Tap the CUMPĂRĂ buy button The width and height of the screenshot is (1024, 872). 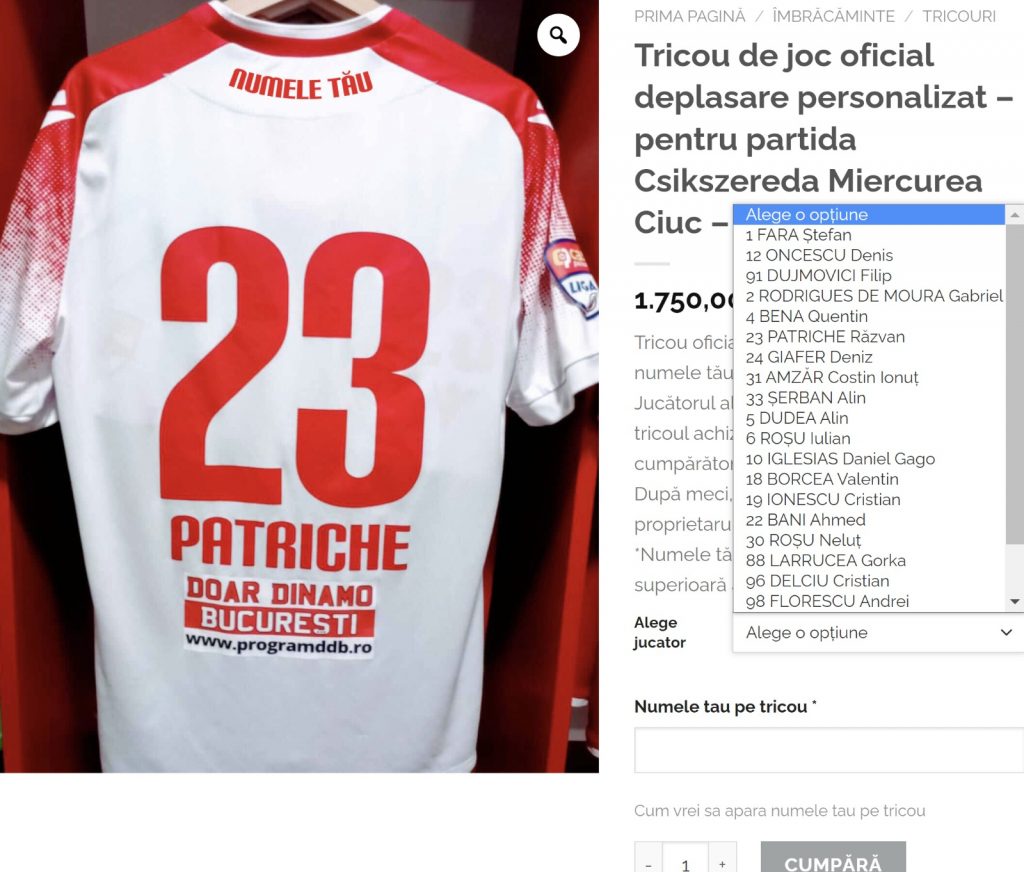[833, 861]
